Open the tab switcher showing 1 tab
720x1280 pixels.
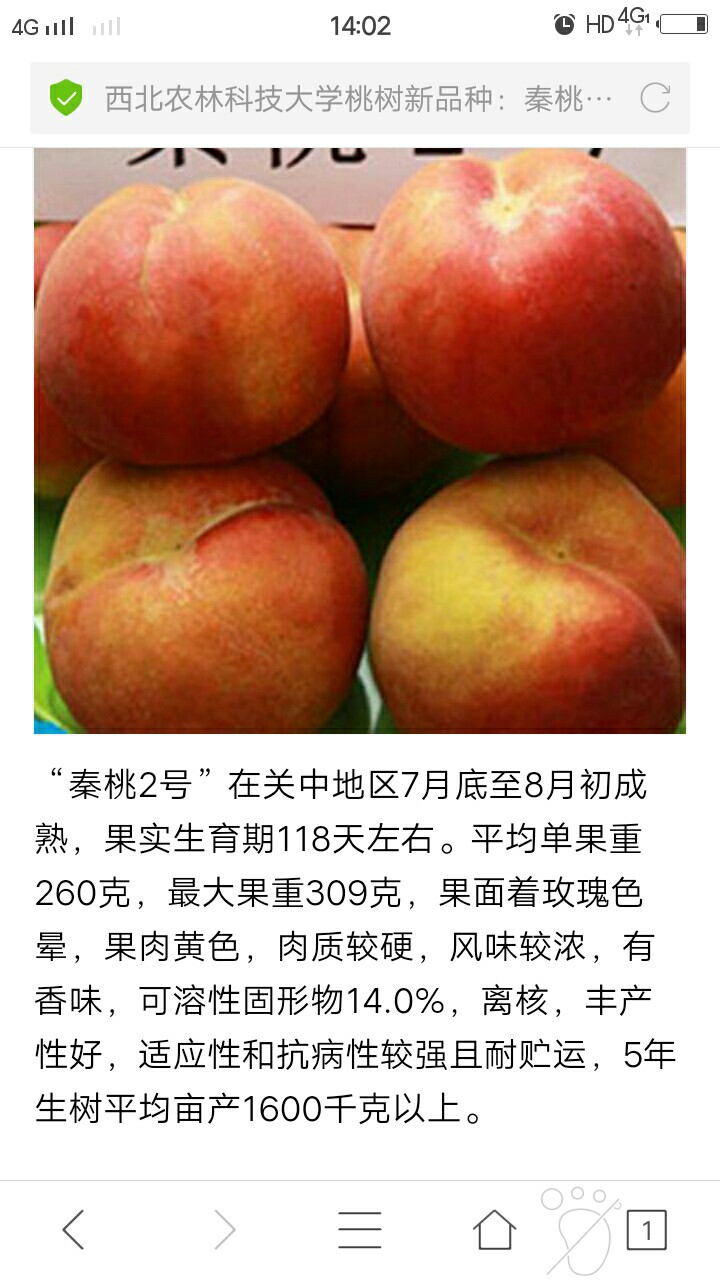point(646,1230)
